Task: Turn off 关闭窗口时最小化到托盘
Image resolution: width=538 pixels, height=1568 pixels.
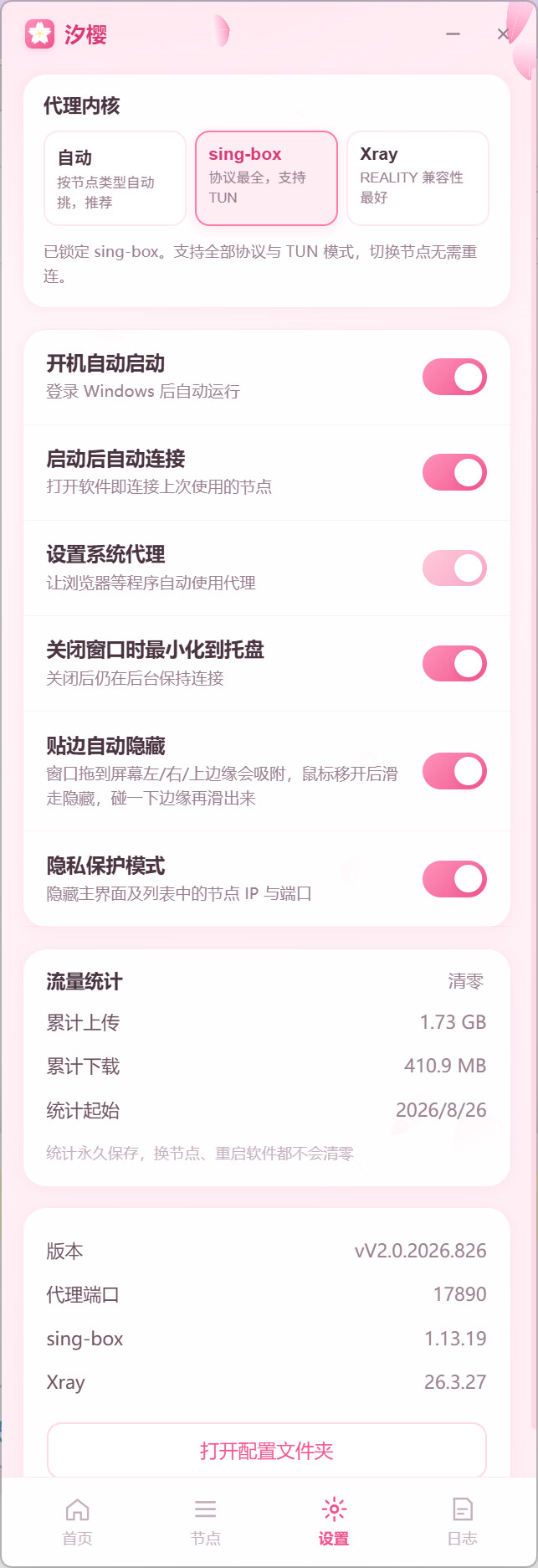Action: click(454, 663)
